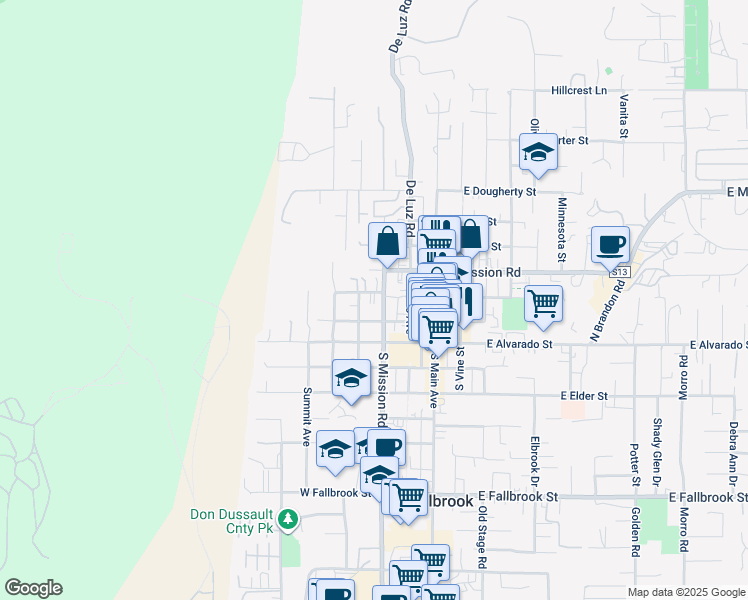748x600 pixels.
Task: Tap the shopping cart marker above E Alvarado St
Action: tap(543, 303)
